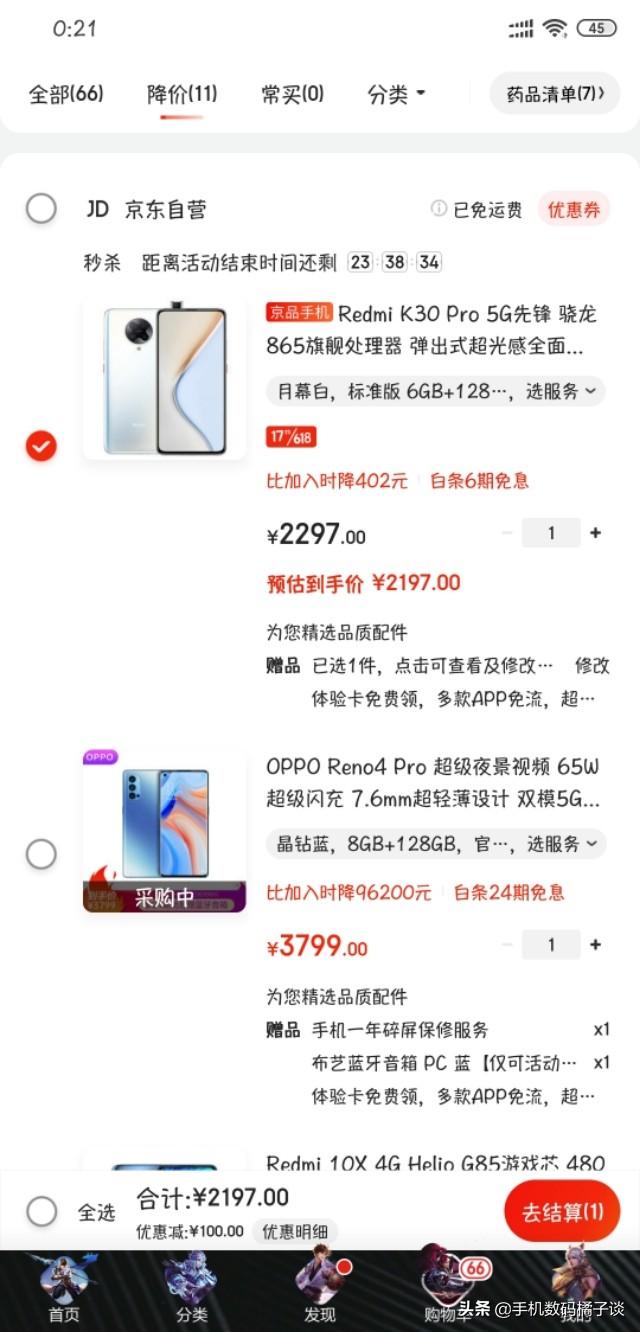
Task: Check the OPPO Reno4 Pro item
Action: [x=41, y=854]
